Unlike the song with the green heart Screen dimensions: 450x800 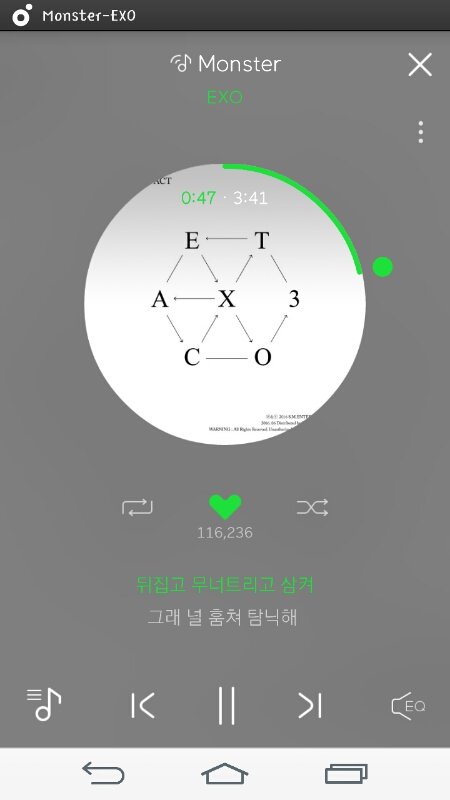pyautogui.click(x=225, y=507)
